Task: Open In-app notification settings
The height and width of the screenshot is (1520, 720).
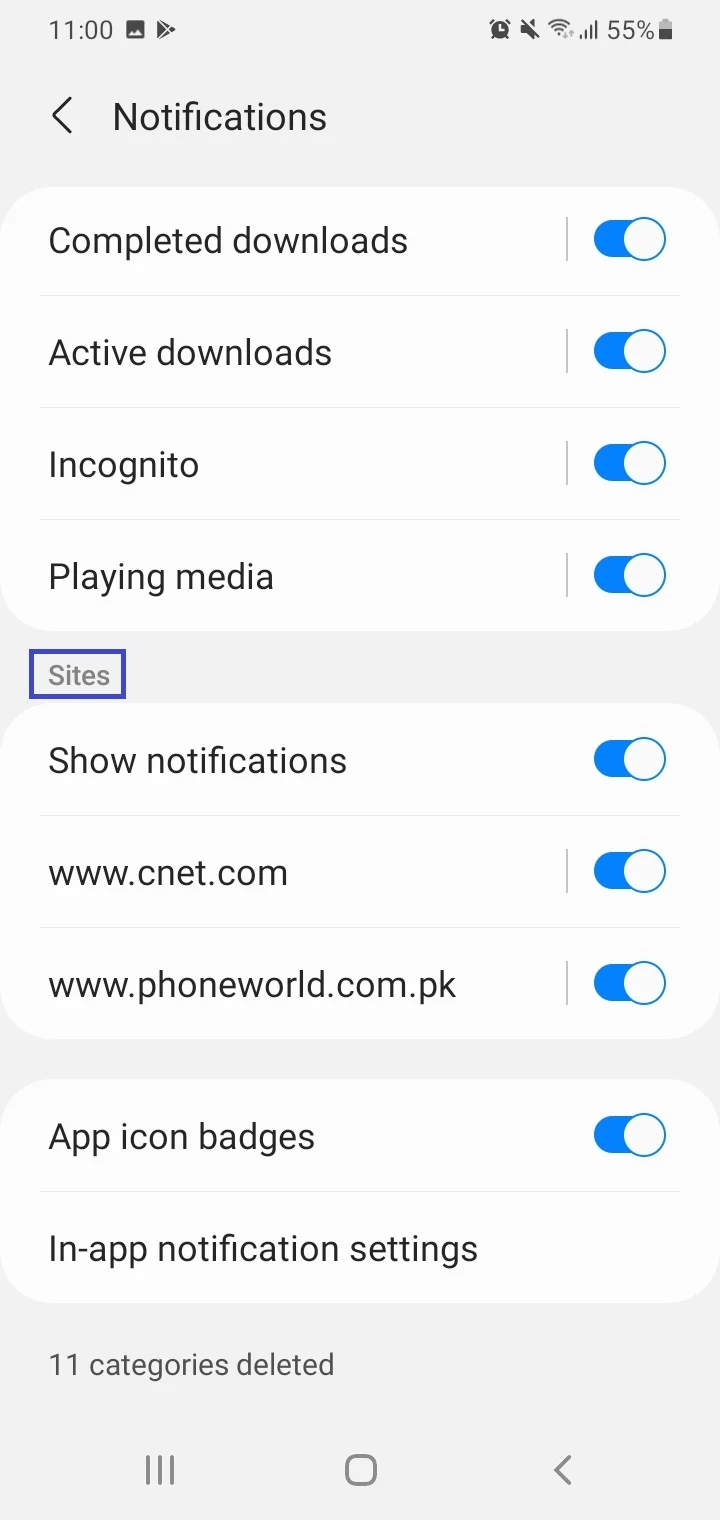Action: (360, 1248)
